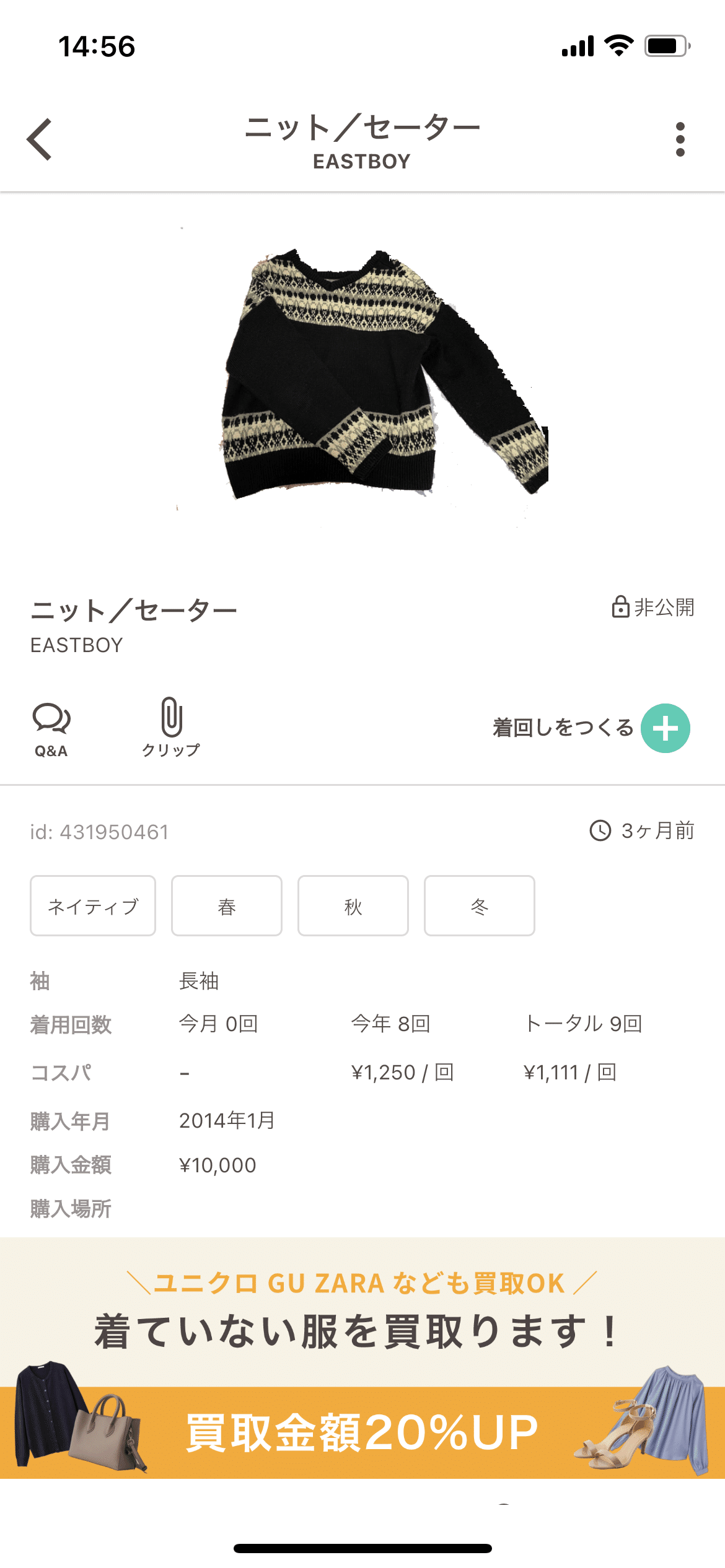
Task: Select the ネイティブ tag chip
Action: 93,906
